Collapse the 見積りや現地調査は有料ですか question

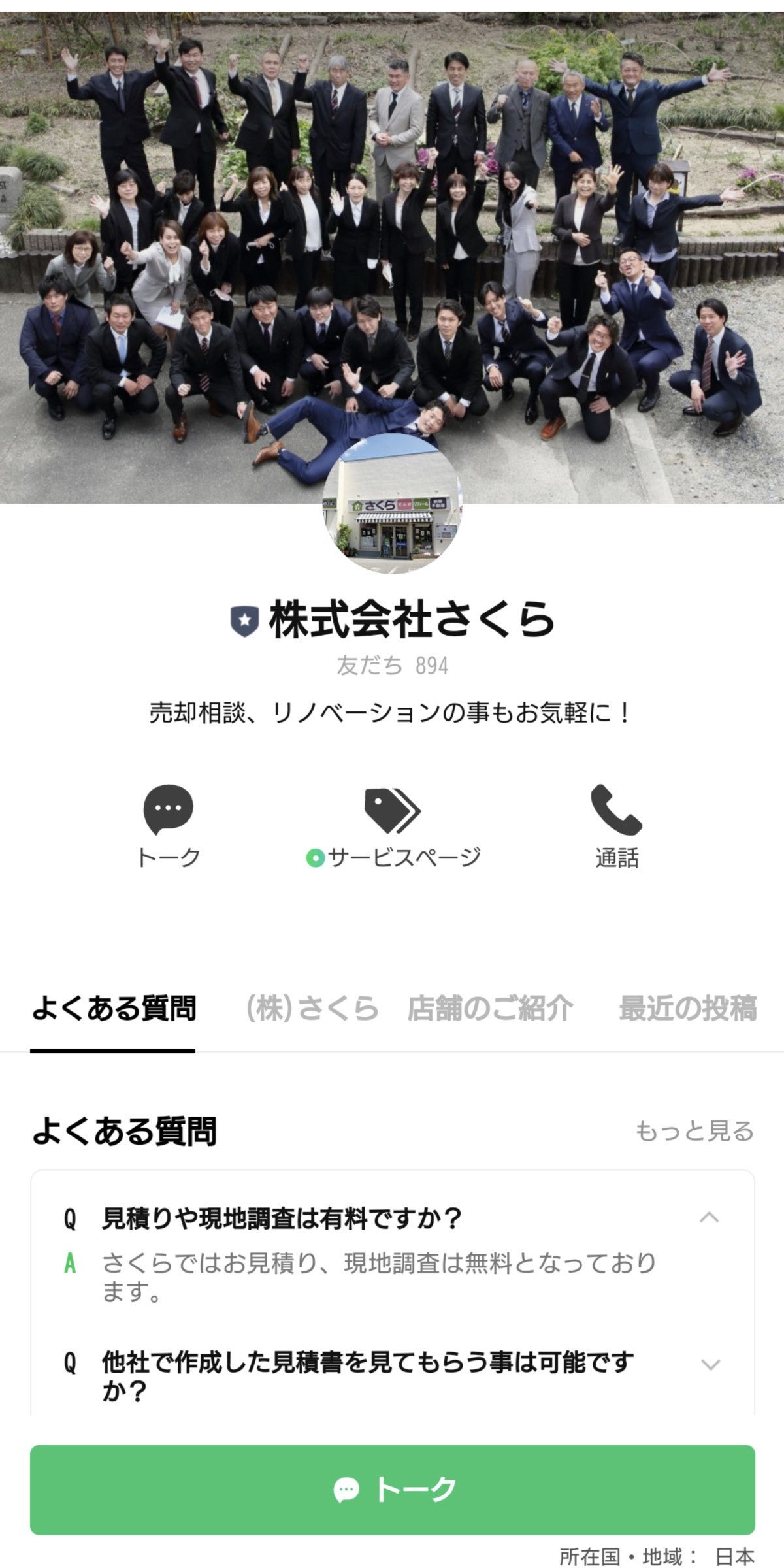pos(709,1217)
